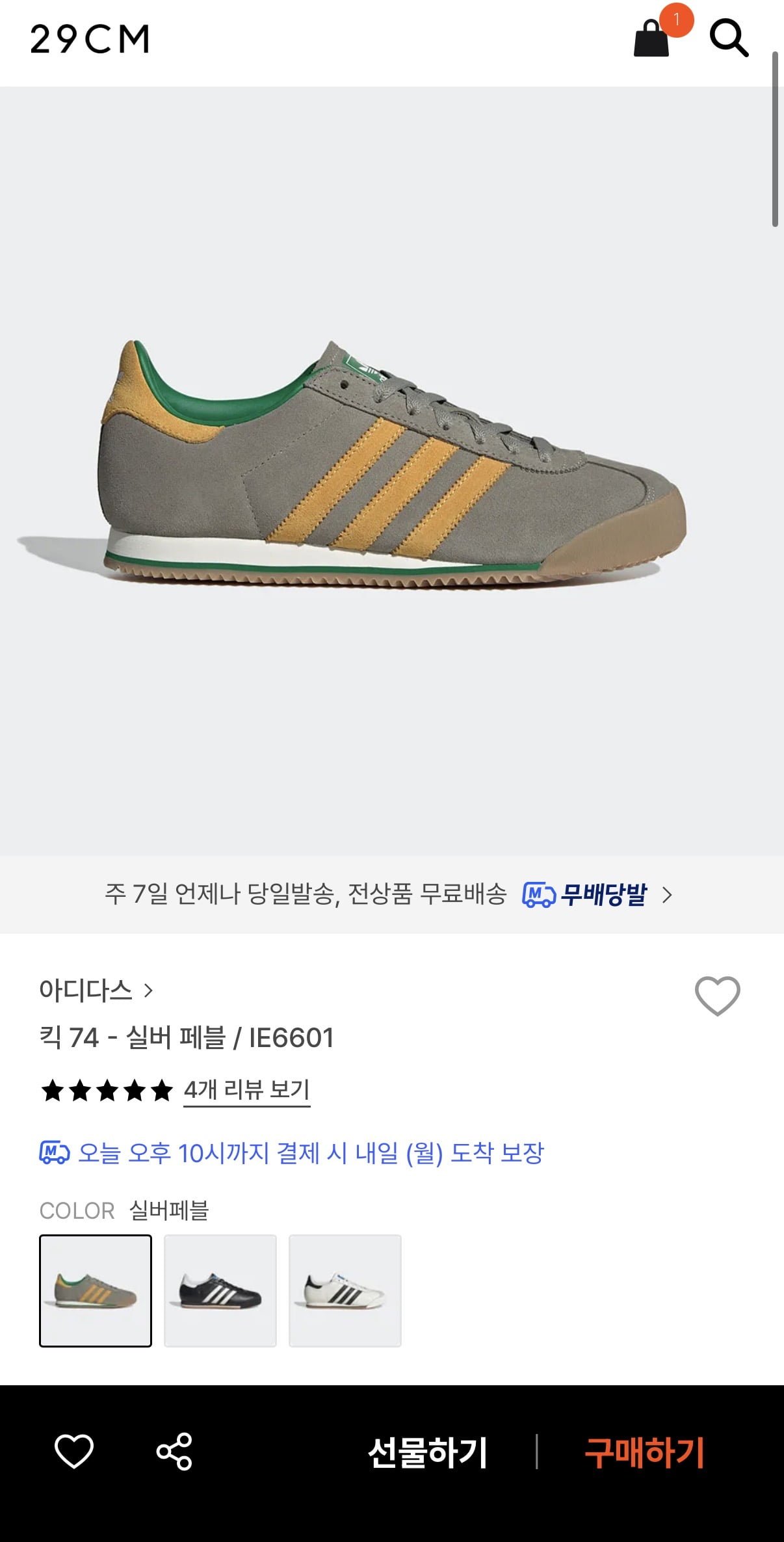
Task: Select the 실버페블 gray-yellow color swatch
Action: point(96,1290)
